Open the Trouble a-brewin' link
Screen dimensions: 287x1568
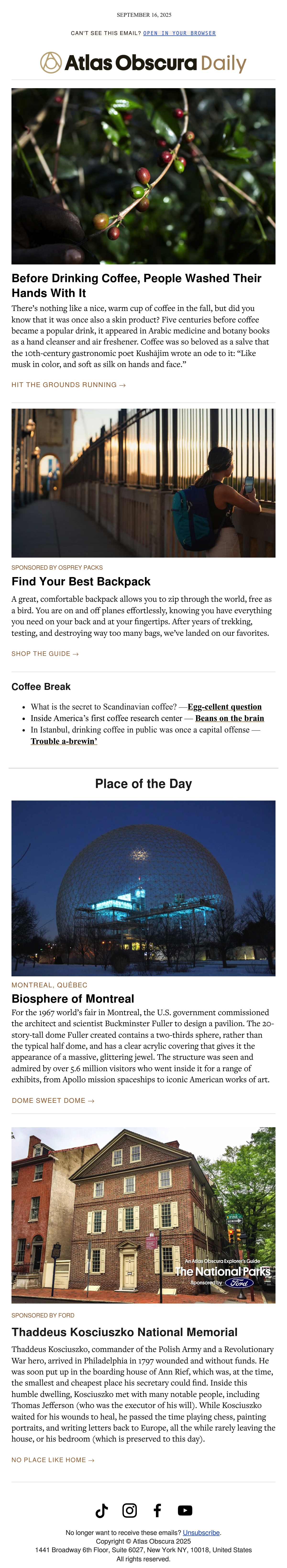pyautogui.click(x=64, y=741)
